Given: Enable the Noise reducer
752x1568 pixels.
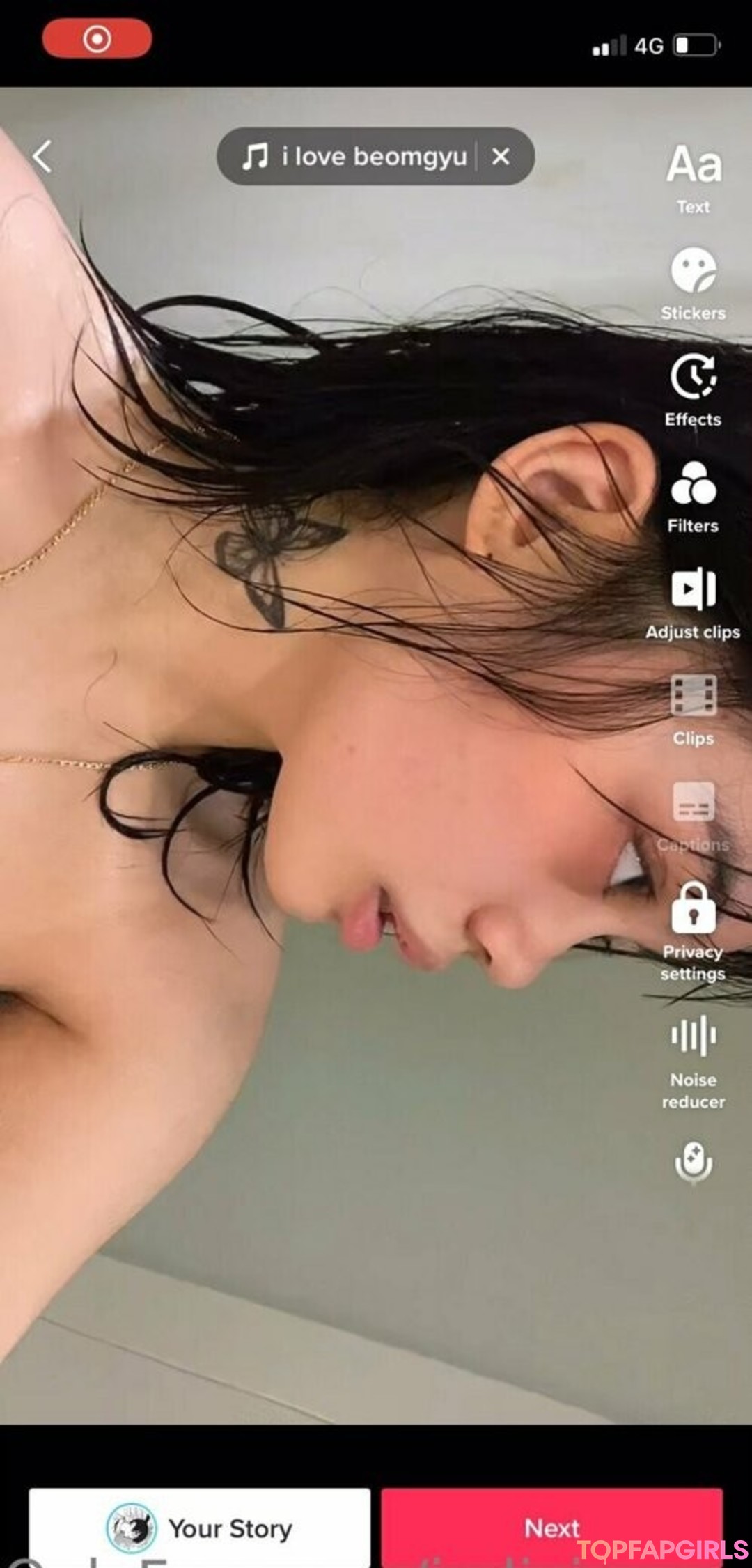Looking at the screenshot, I should coord(694,1060).
